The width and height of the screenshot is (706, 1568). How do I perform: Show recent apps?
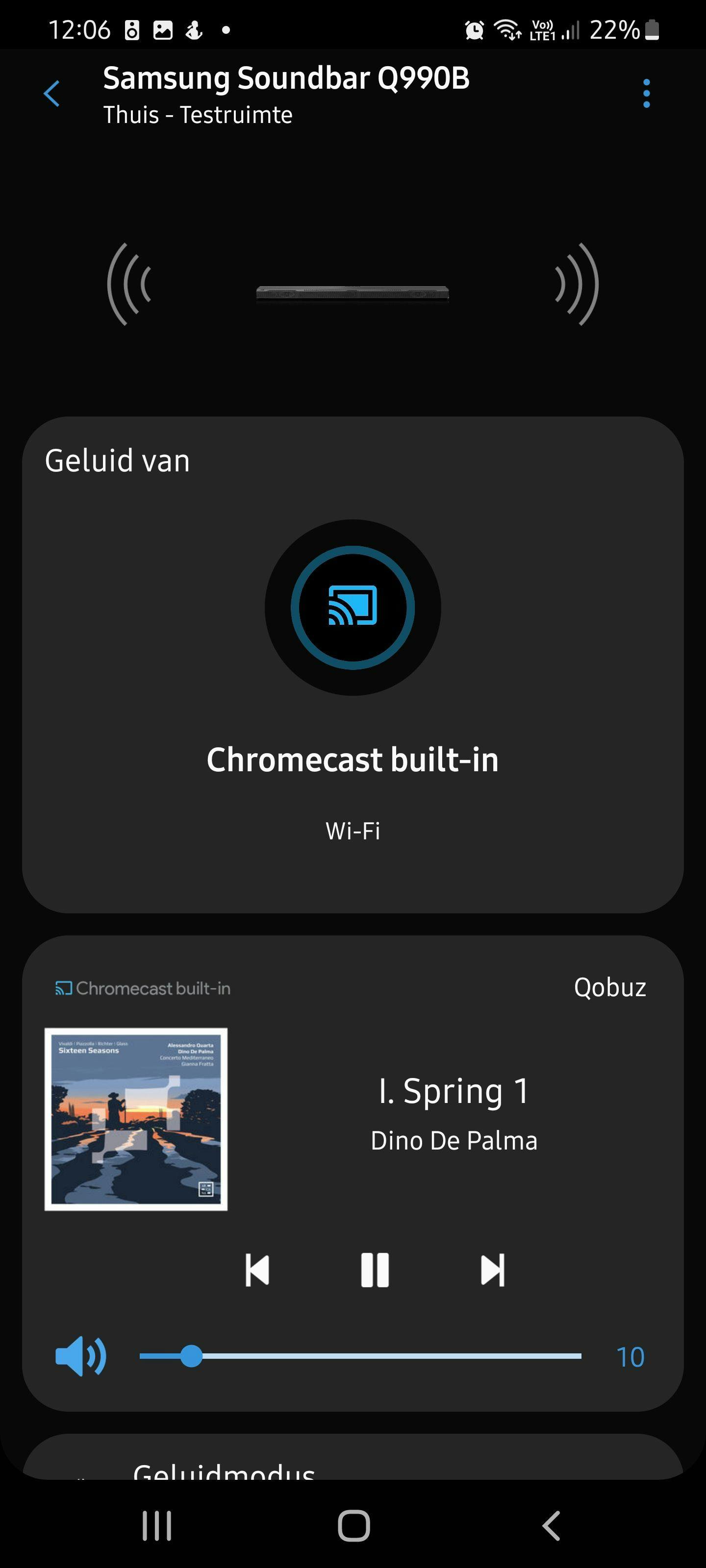tap(156, 1526)
